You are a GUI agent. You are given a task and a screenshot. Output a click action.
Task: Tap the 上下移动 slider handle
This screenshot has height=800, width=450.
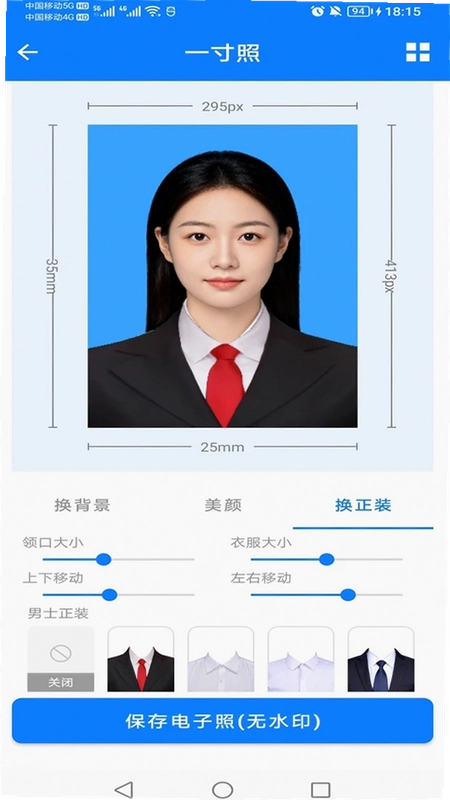(110, 594)
